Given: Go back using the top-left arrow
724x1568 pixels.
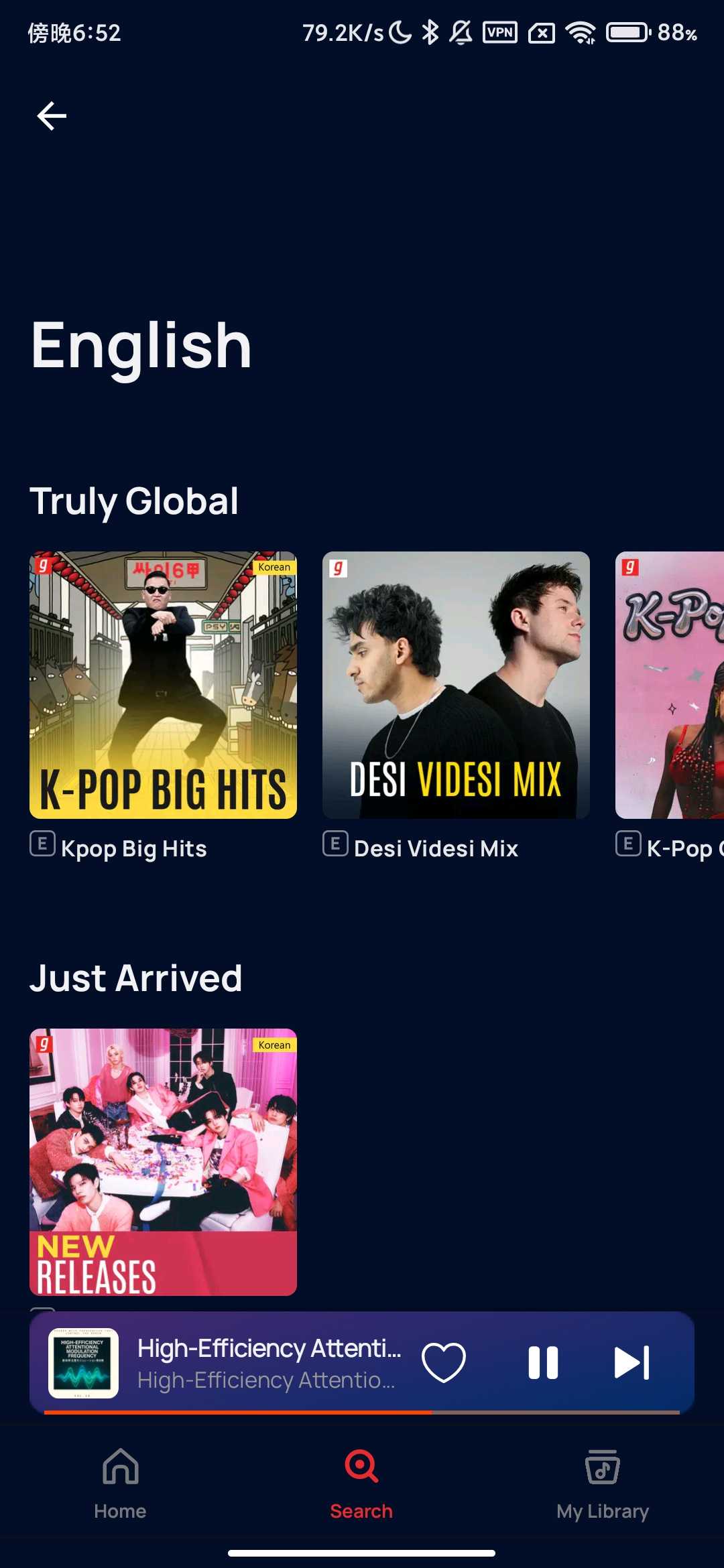Looking at the screenshot, I should (52, 116).
